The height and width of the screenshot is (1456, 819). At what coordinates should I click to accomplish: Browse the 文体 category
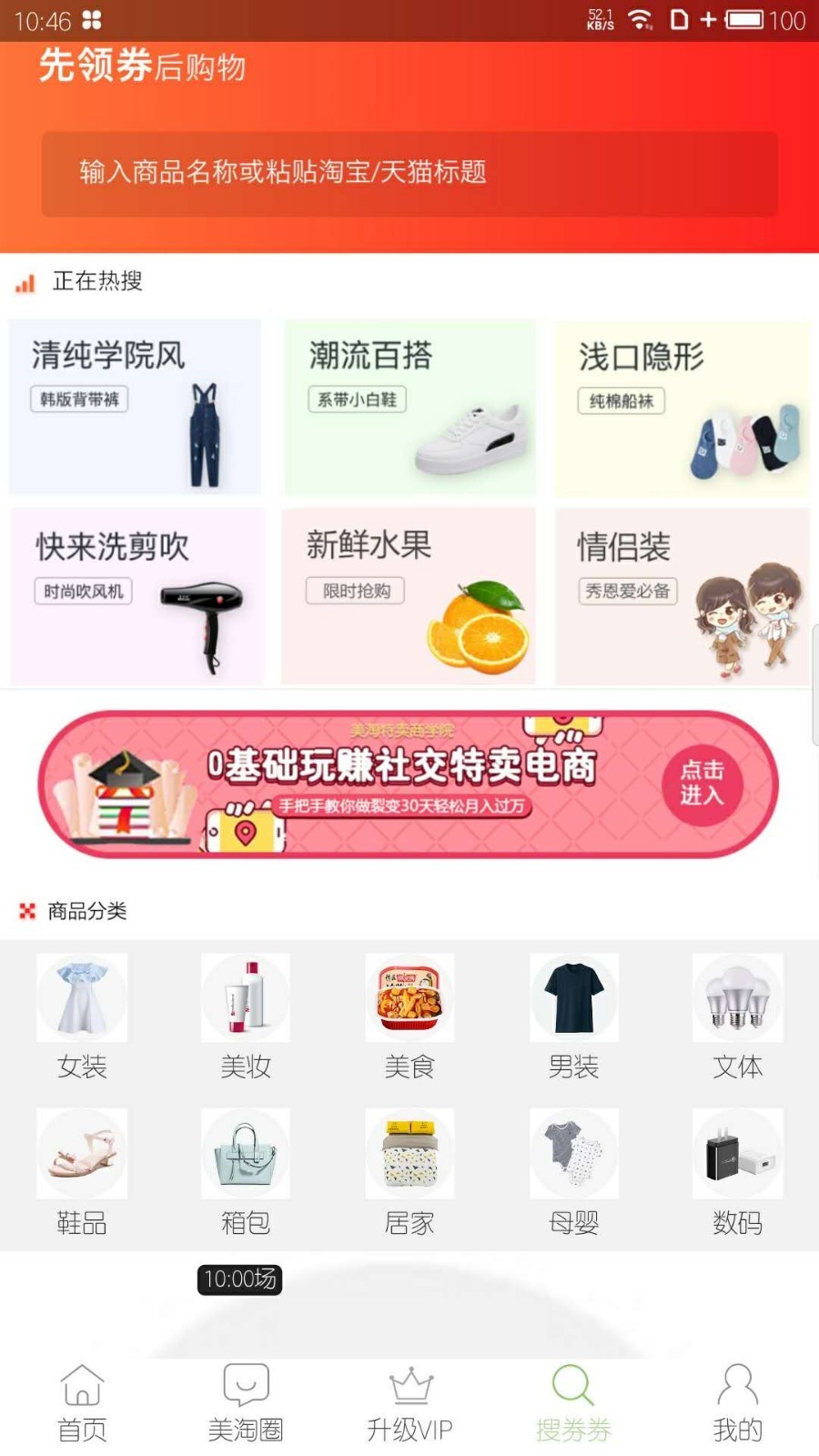737,1016
